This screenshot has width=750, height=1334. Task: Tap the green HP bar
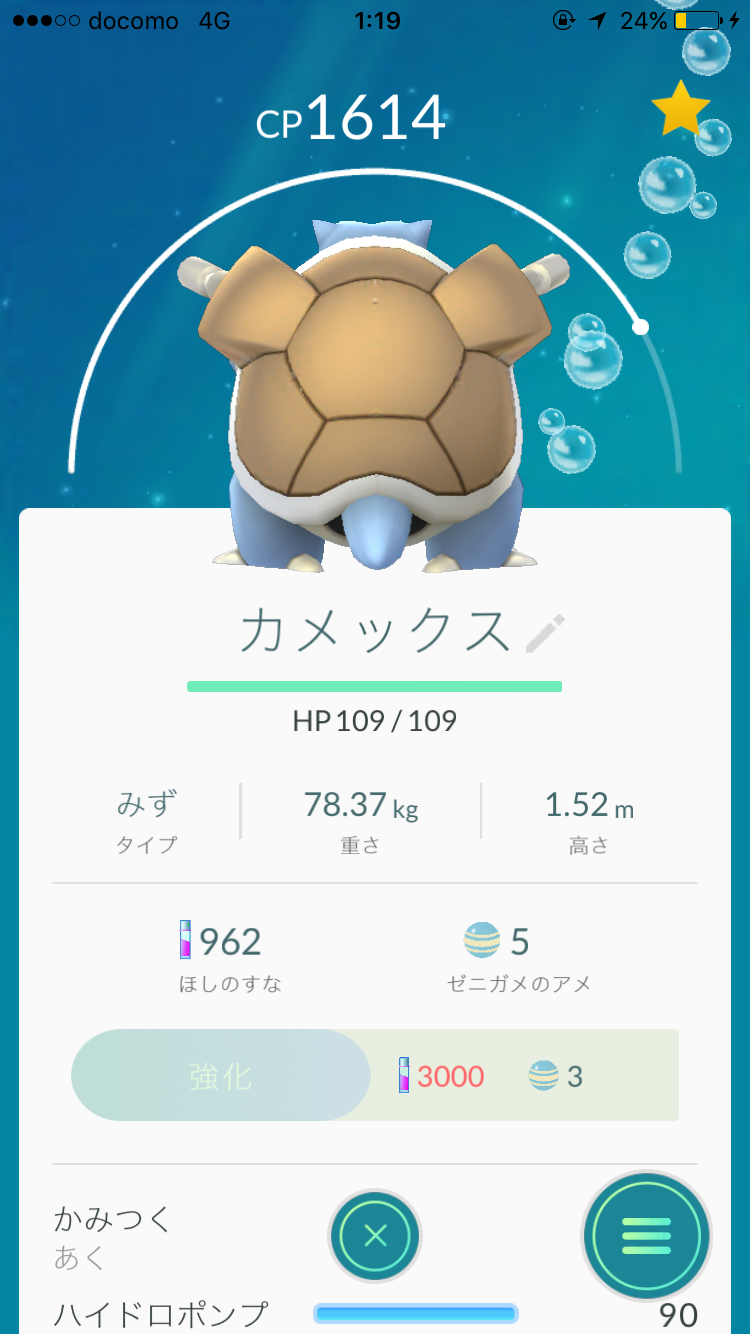(x=374, y=686)
